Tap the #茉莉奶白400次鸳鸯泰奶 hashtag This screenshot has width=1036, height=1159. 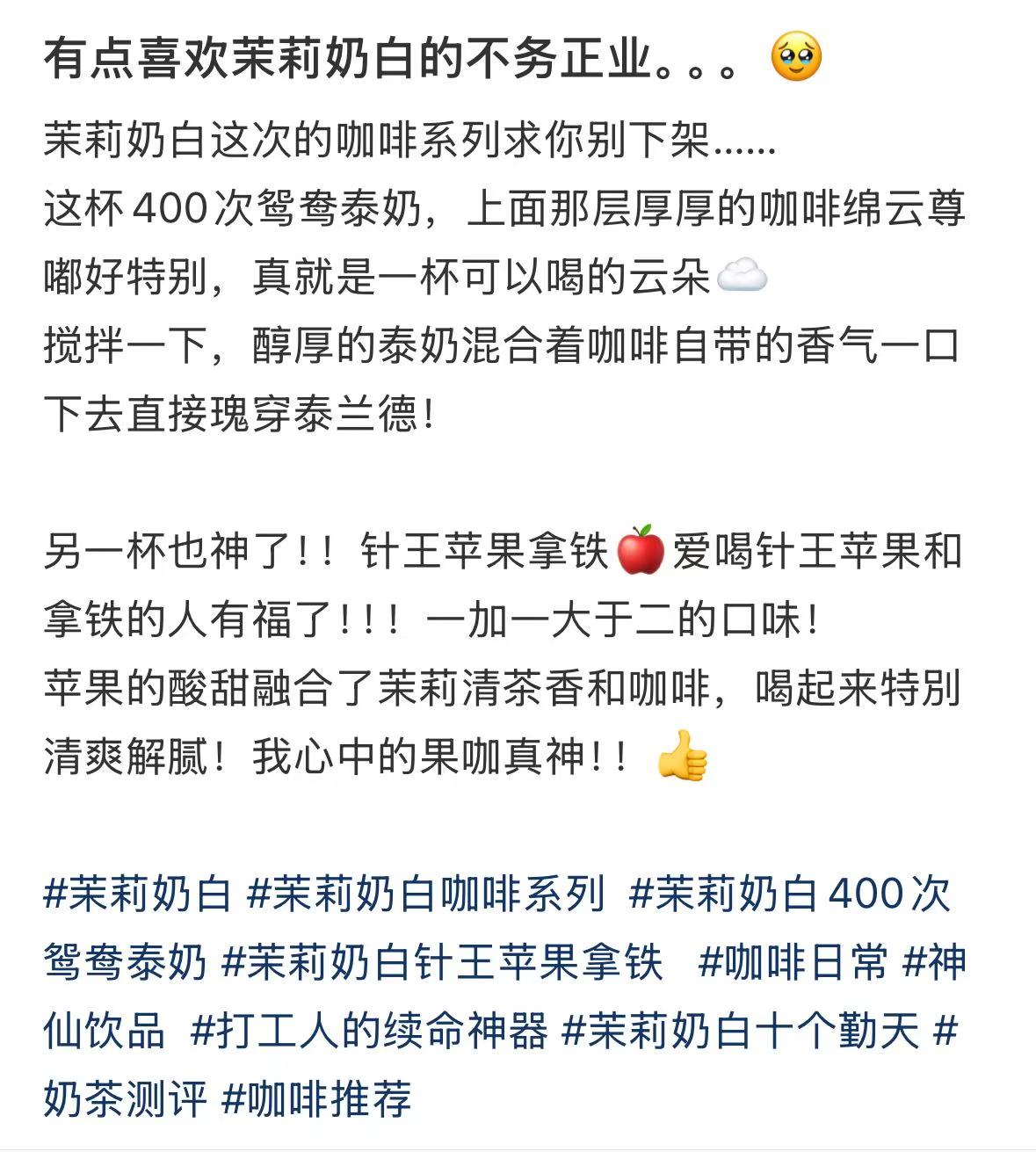click(790, 894)
